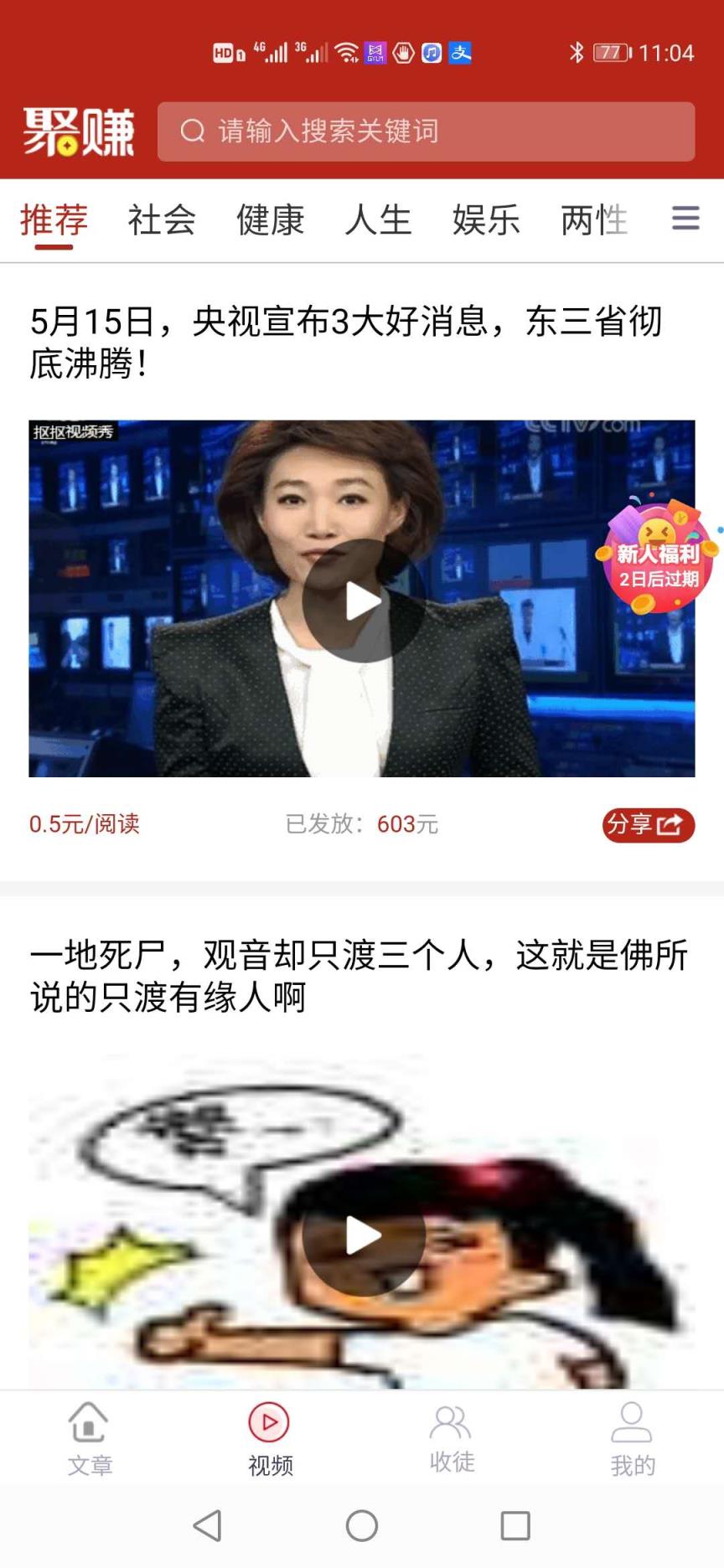Switch to the 娱乐 entertainment tab
The width and height of the screenshot is (724, 1568).
[x=488, y=220]
